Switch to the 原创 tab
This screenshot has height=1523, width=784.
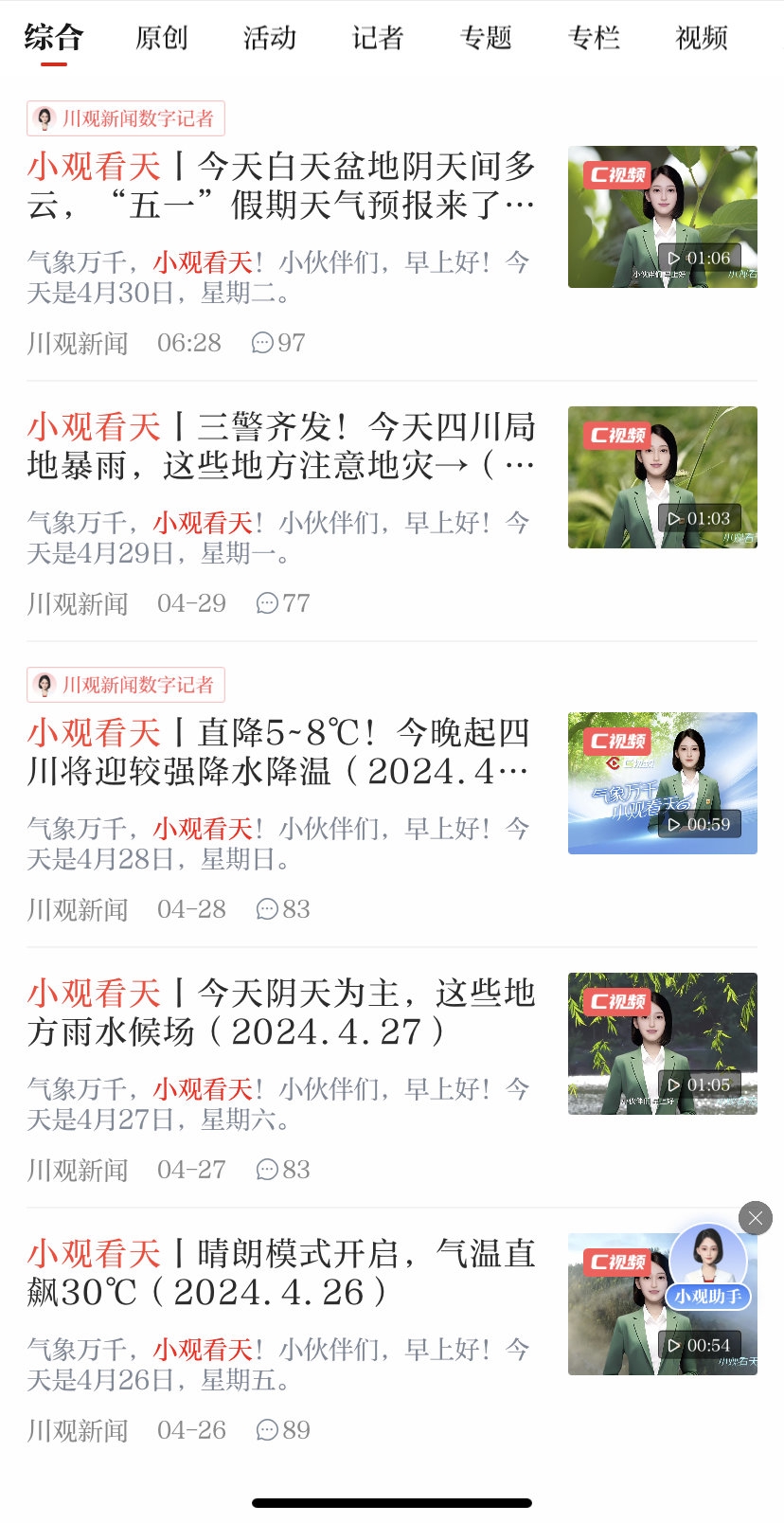tap(162, 38)
